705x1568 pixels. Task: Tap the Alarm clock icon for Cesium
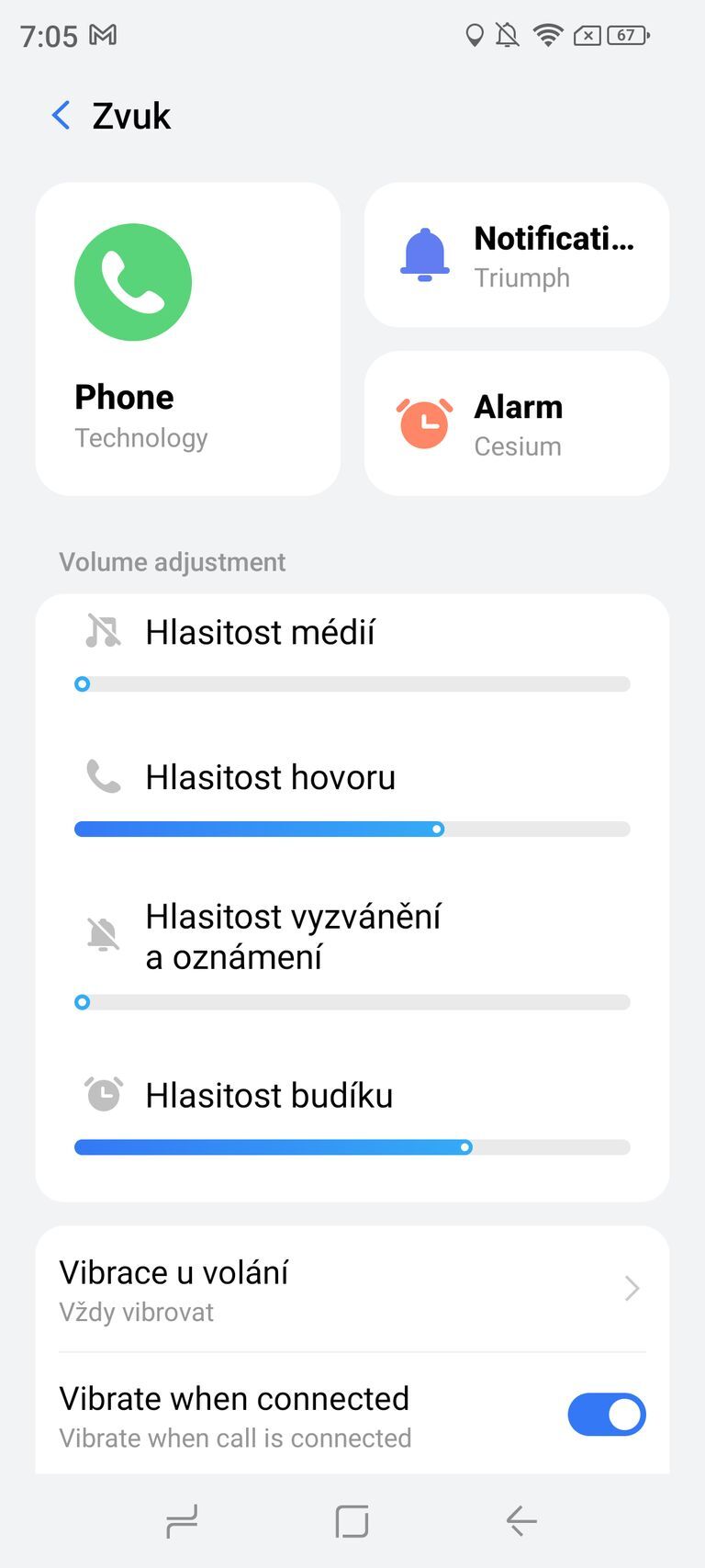coord(423,423)
